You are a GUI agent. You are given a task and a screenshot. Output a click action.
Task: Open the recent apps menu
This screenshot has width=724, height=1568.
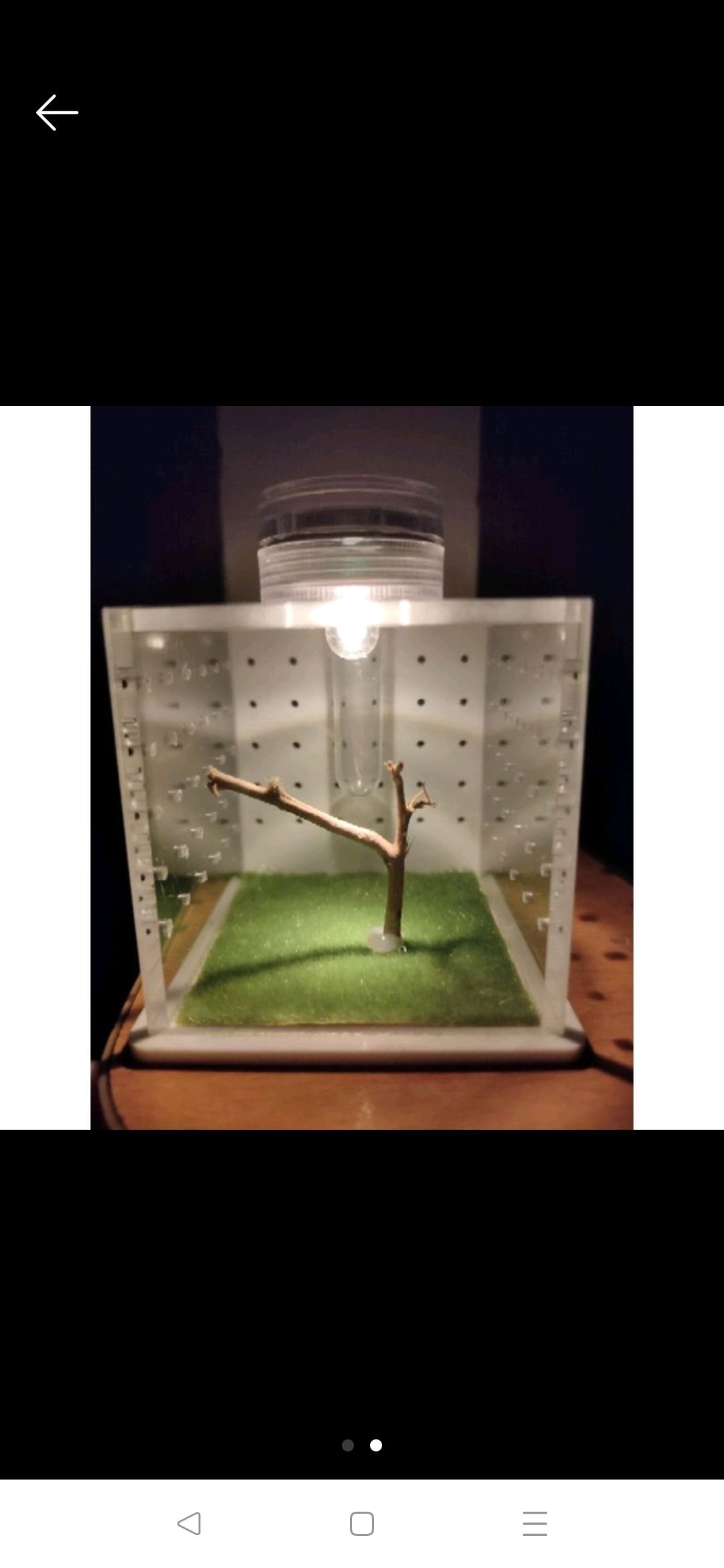click(x=534, y=1524)
